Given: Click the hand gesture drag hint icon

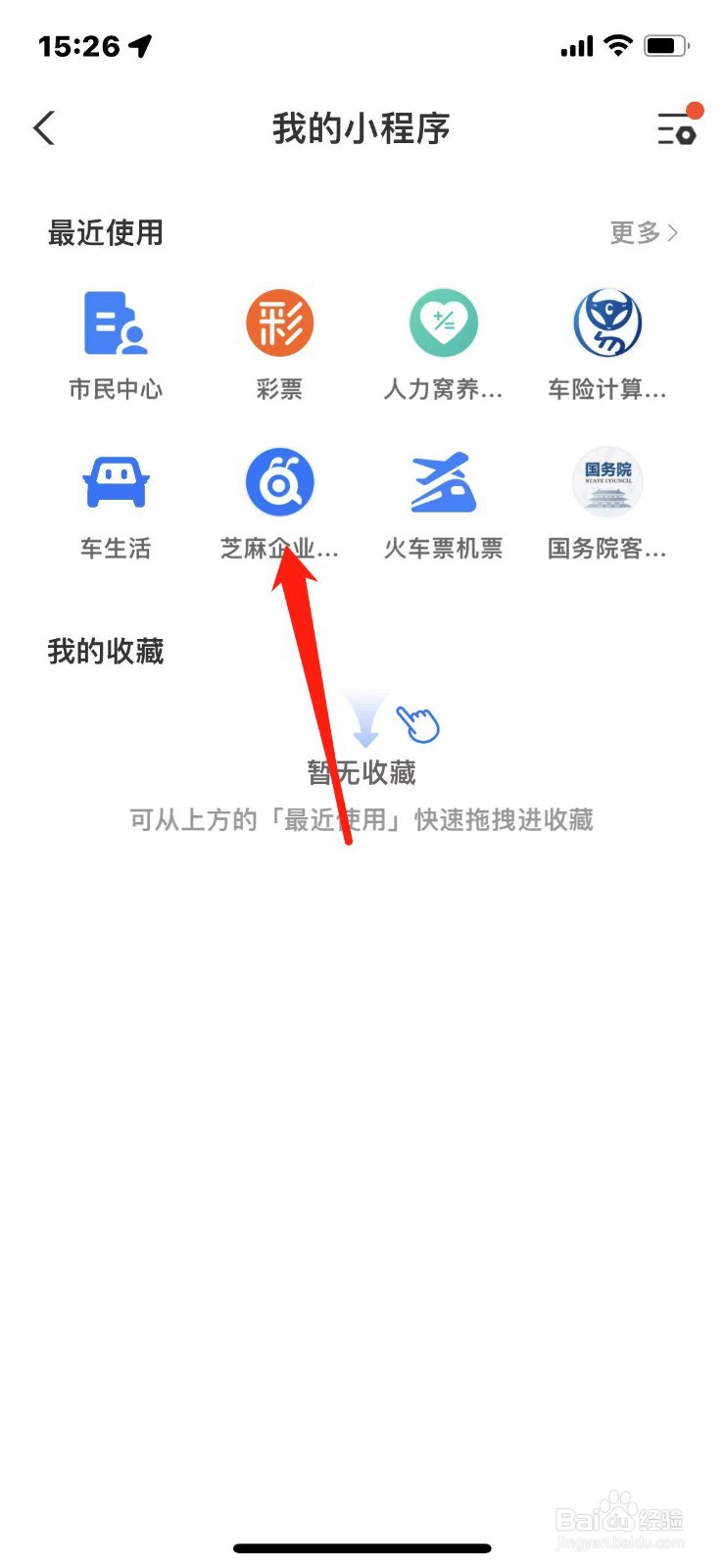Looking at the screenshot, I should coord(418,722).
